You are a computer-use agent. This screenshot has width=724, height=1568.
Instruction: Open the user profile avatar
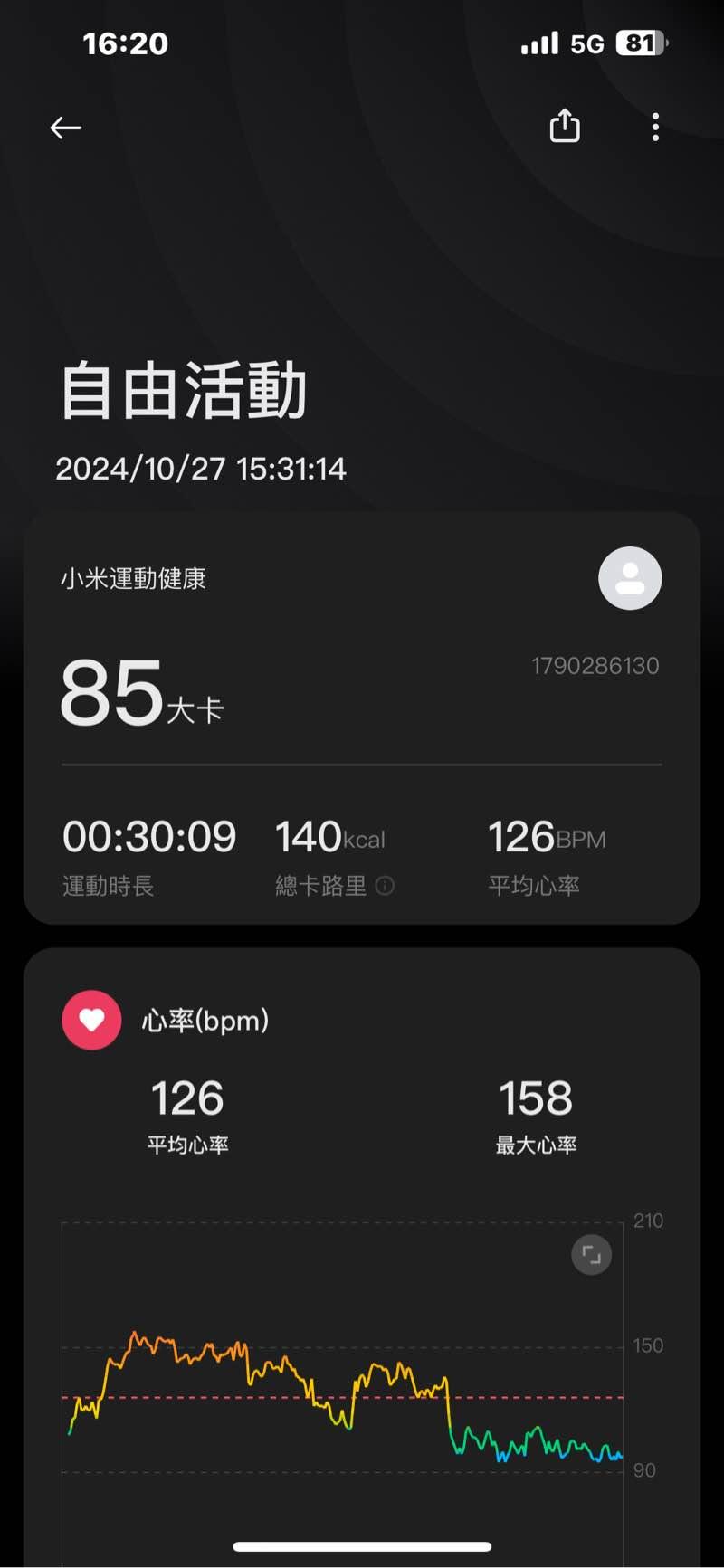(630, 578)
